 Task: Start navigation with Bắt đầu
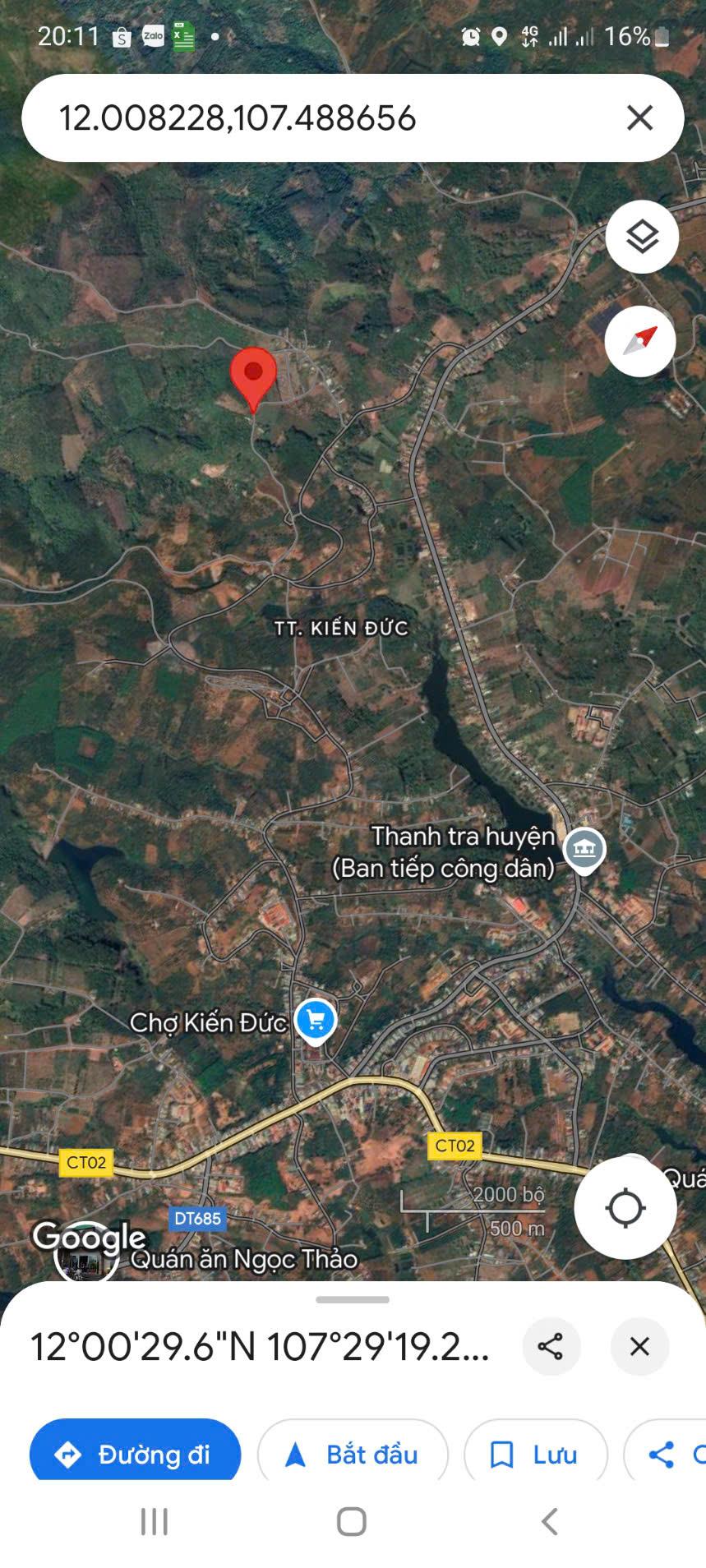tap(353, 1455)
